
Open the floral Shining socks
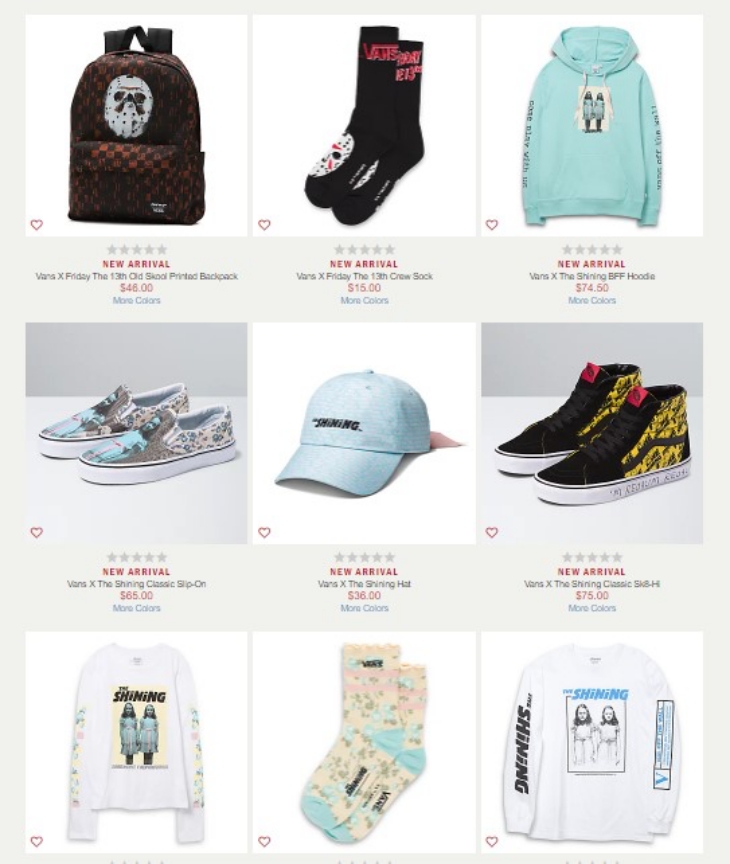point(364,740)
